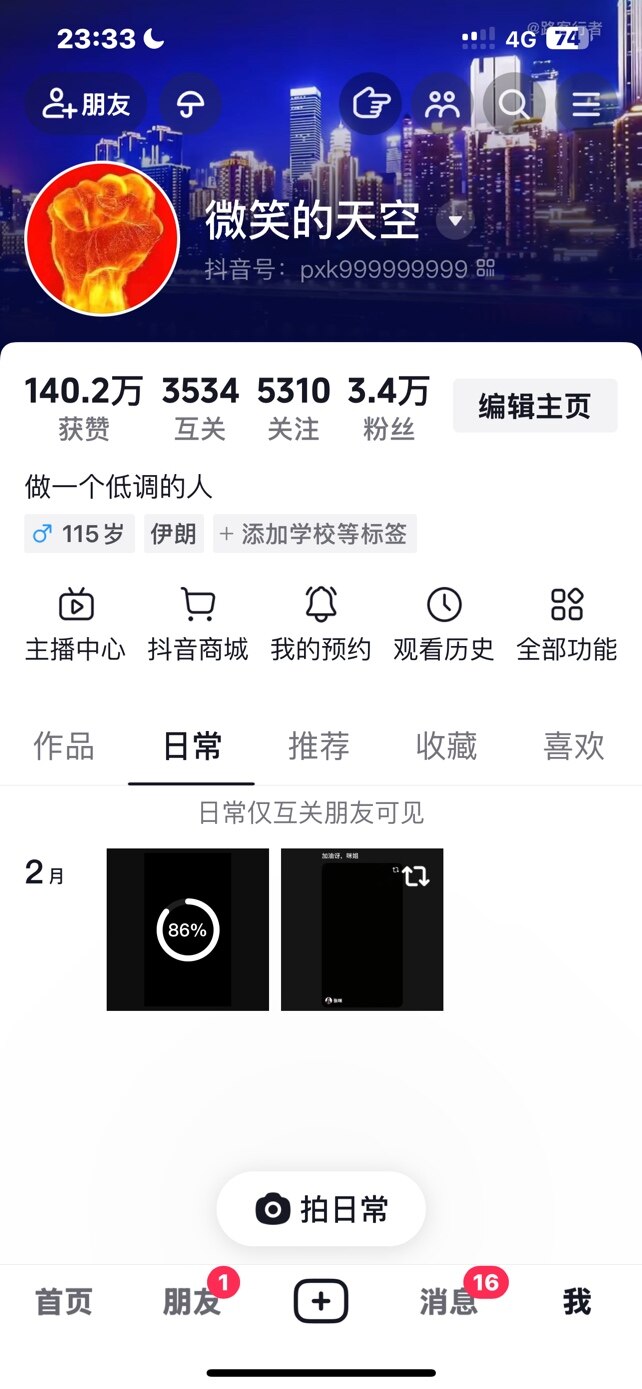Tap 编辑主页 to edit profile
This screenshot has height=1389, width=642.
click(535, 406)
